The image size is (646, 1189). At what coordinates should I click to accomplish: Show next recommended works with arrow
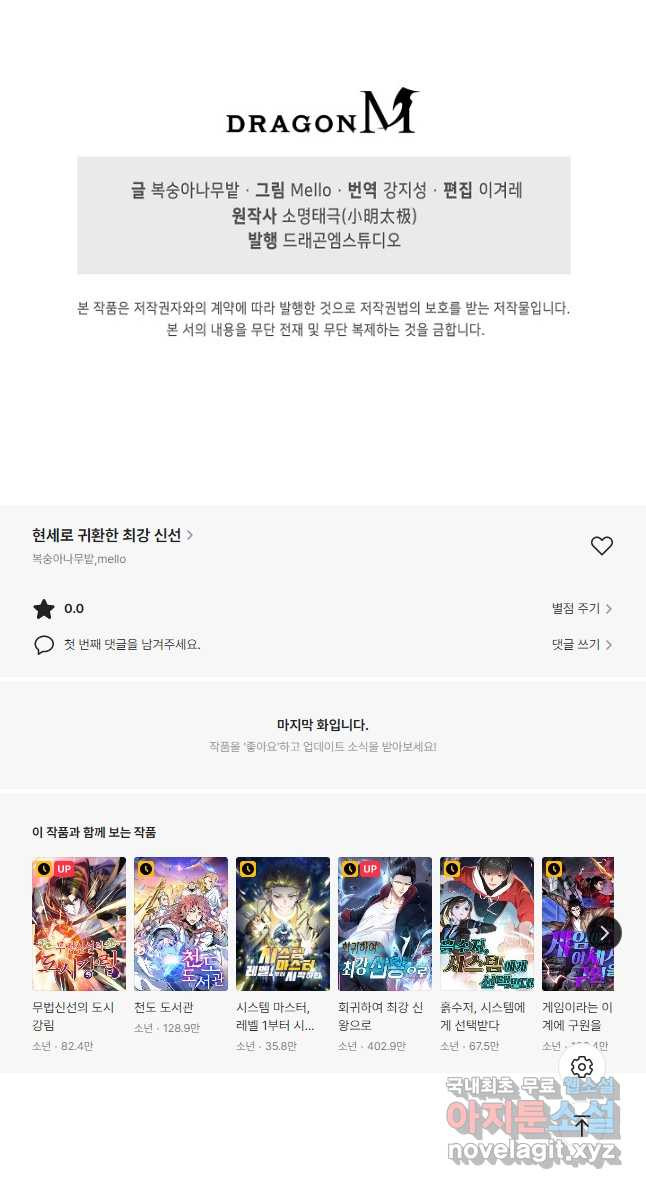click(x=604, y=933)
